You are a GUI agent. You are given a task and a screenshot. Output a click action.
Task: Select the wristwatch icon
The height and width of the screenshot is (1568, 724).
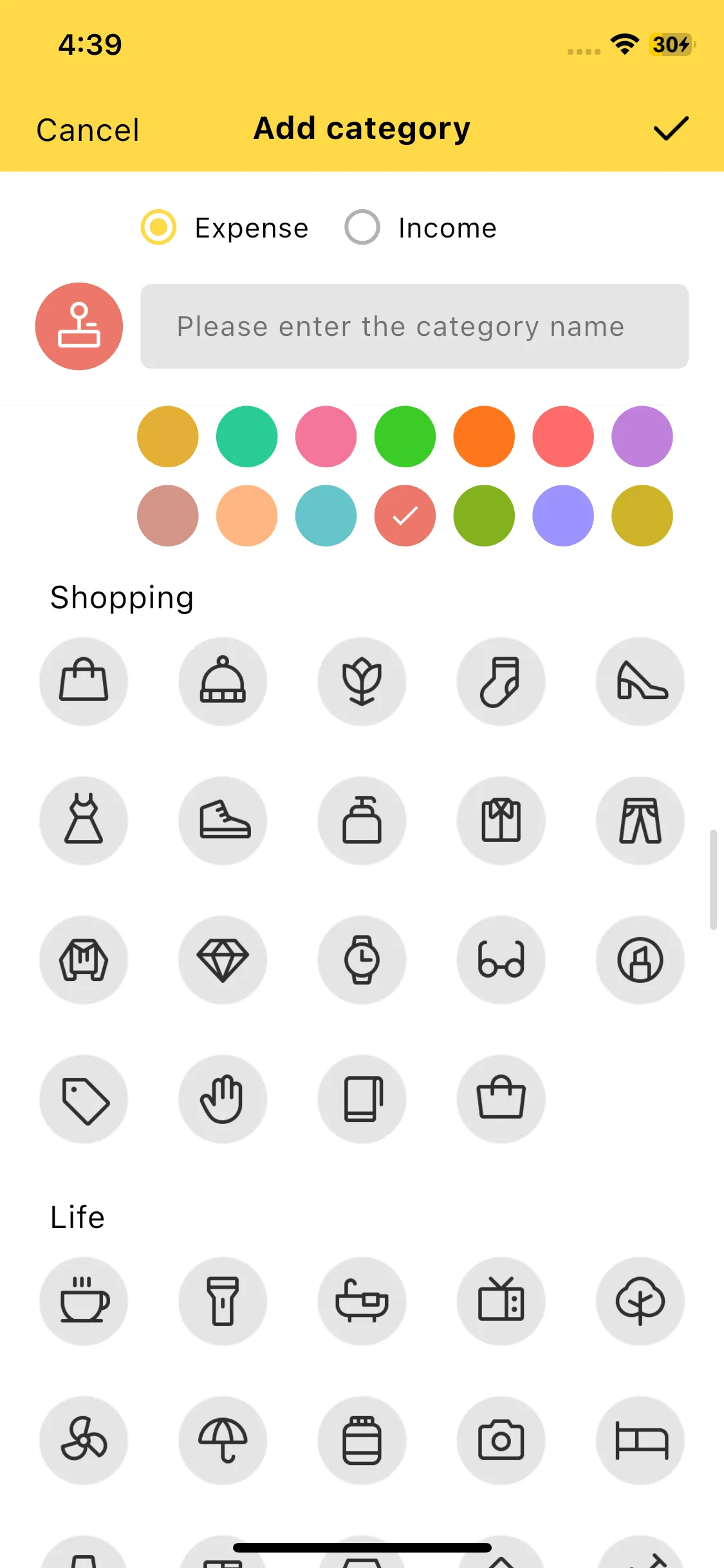tap(362, 959)
